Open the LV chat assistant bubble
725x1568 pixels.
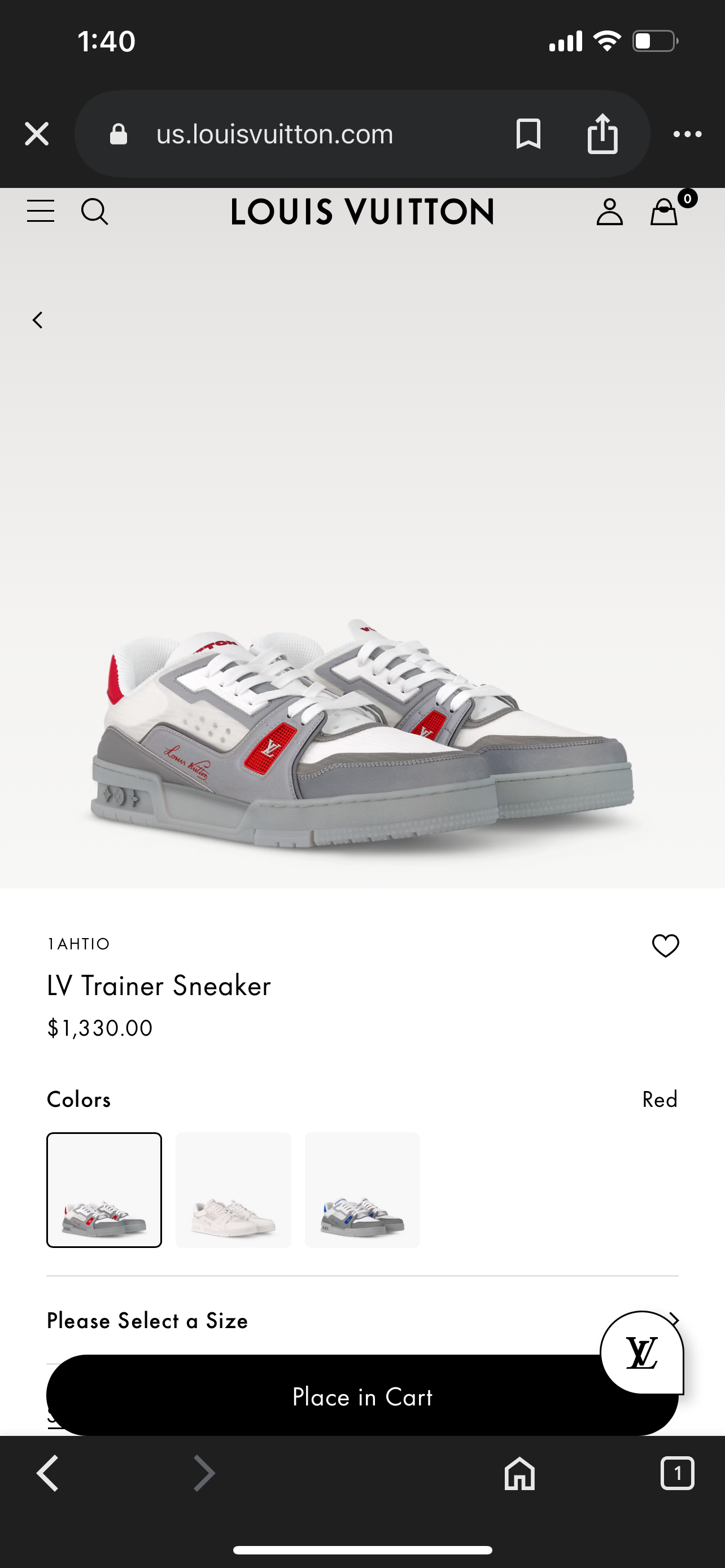[x=641, y=1352]
